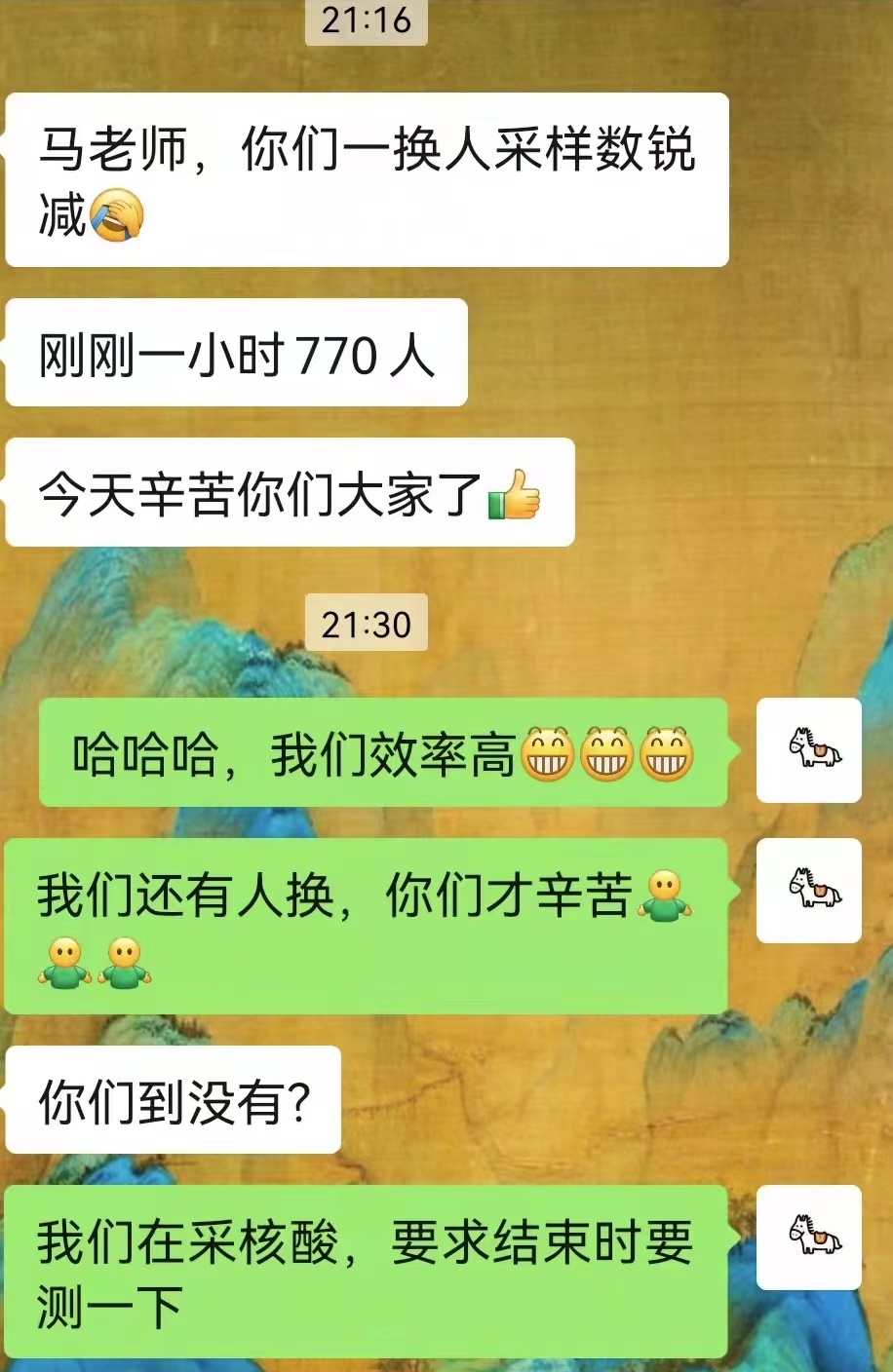View the sender profile beside the "我们在采核酸" message
Viewport: 893px width, 1372px height.
tap(809, 1238)
